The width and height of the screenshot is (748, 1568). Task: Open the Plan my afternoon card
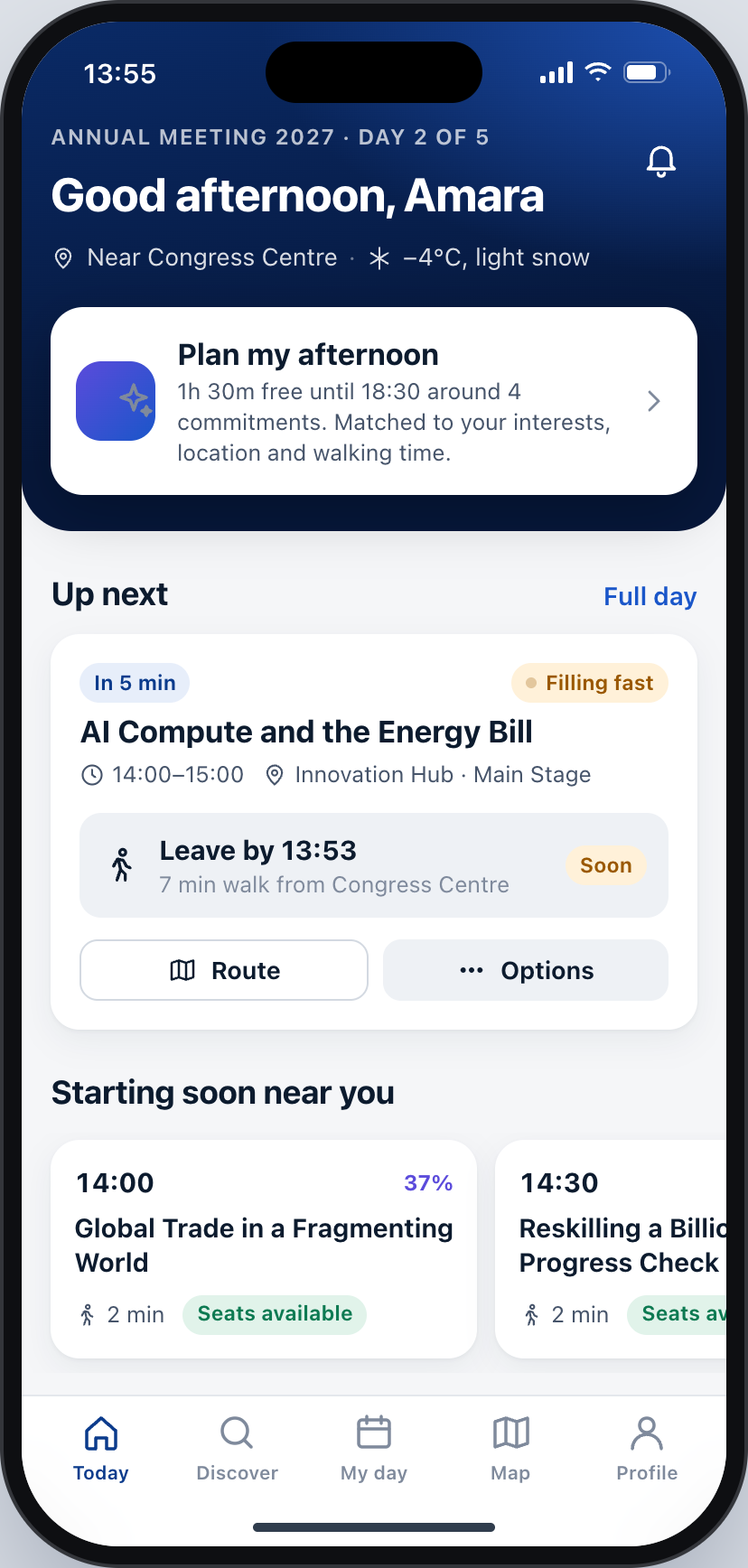[x=374, y=401]
